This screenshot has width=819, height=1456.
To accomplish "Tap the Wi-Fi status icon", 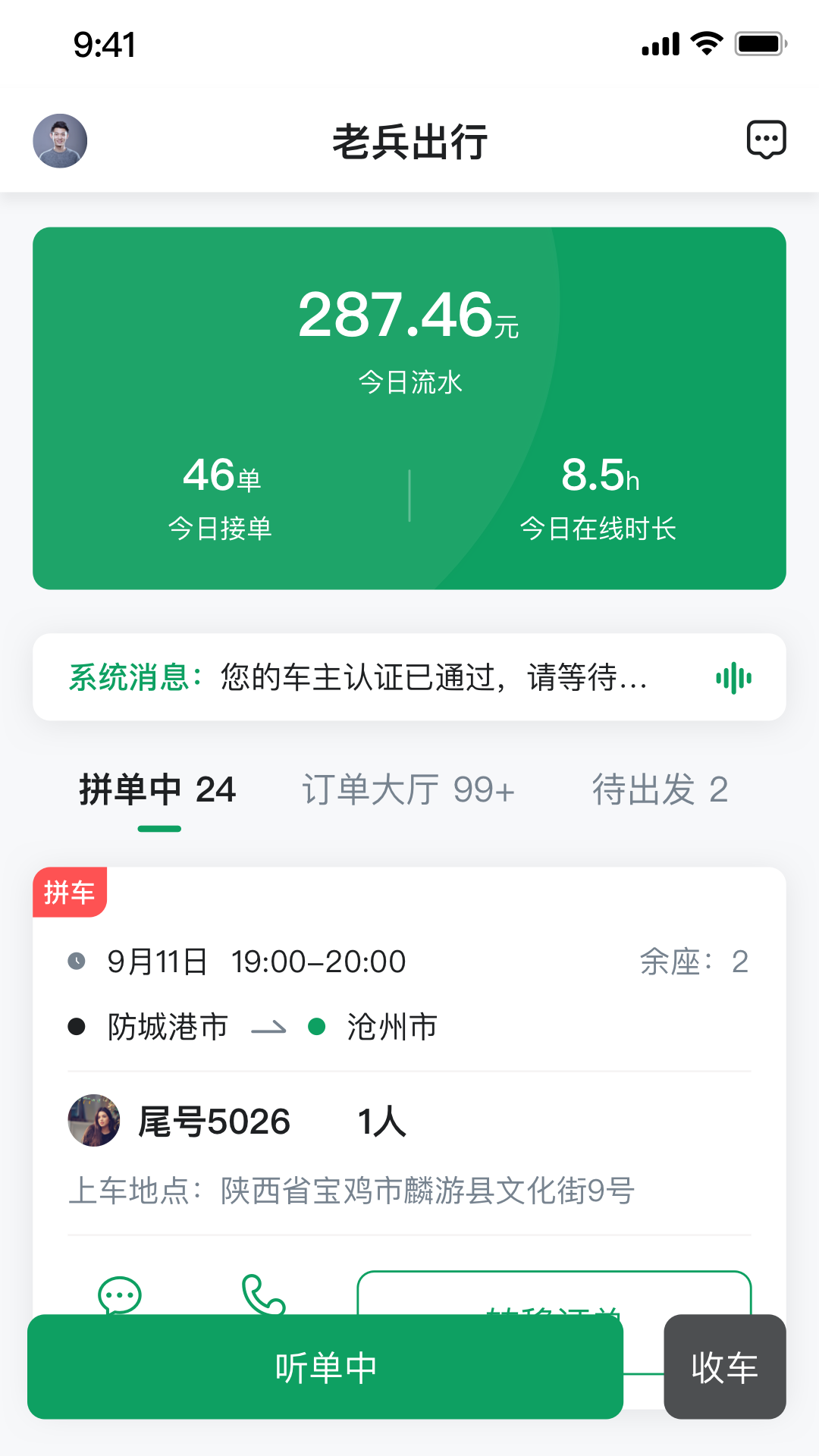I will coord(706,45).
